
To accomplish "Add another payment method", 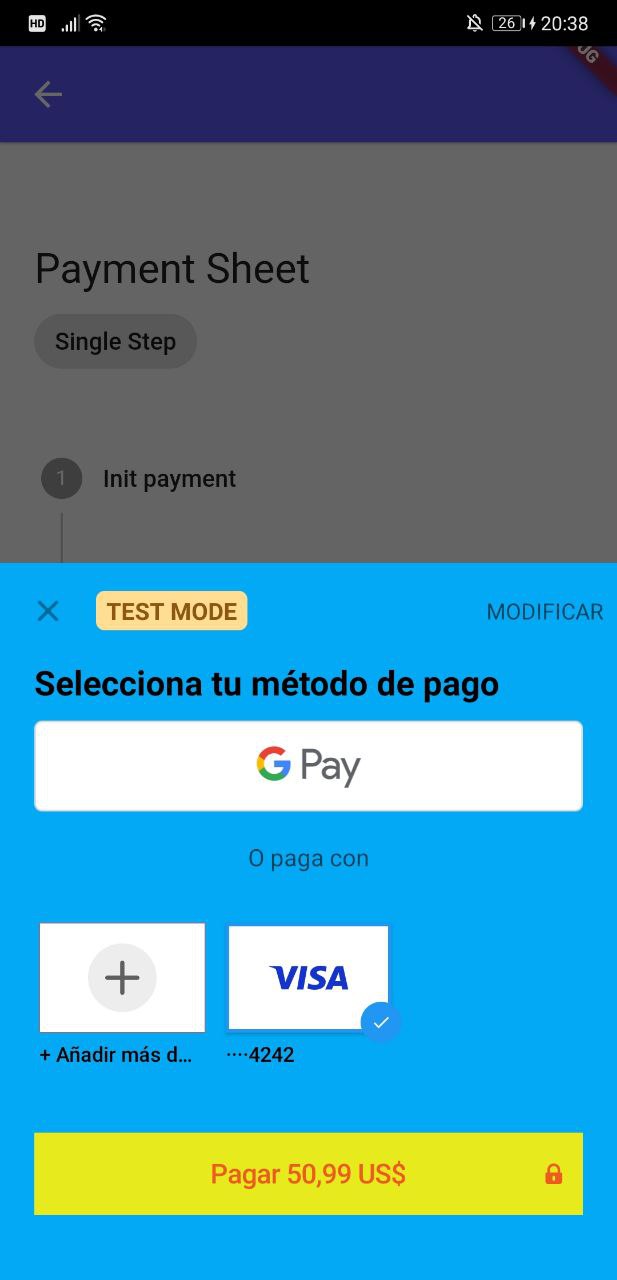I will 122,977.
